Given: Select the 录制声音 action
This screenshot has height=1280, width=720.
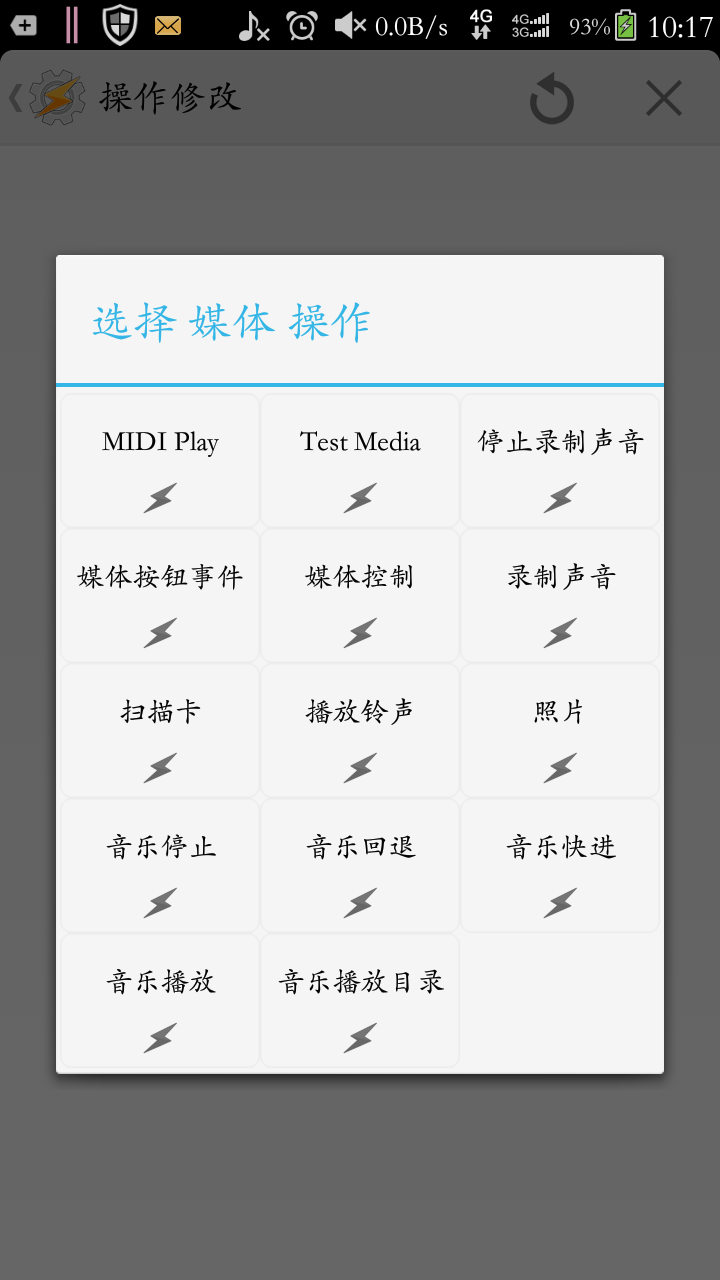Looking at the screenshot, I should pos(560,596).
